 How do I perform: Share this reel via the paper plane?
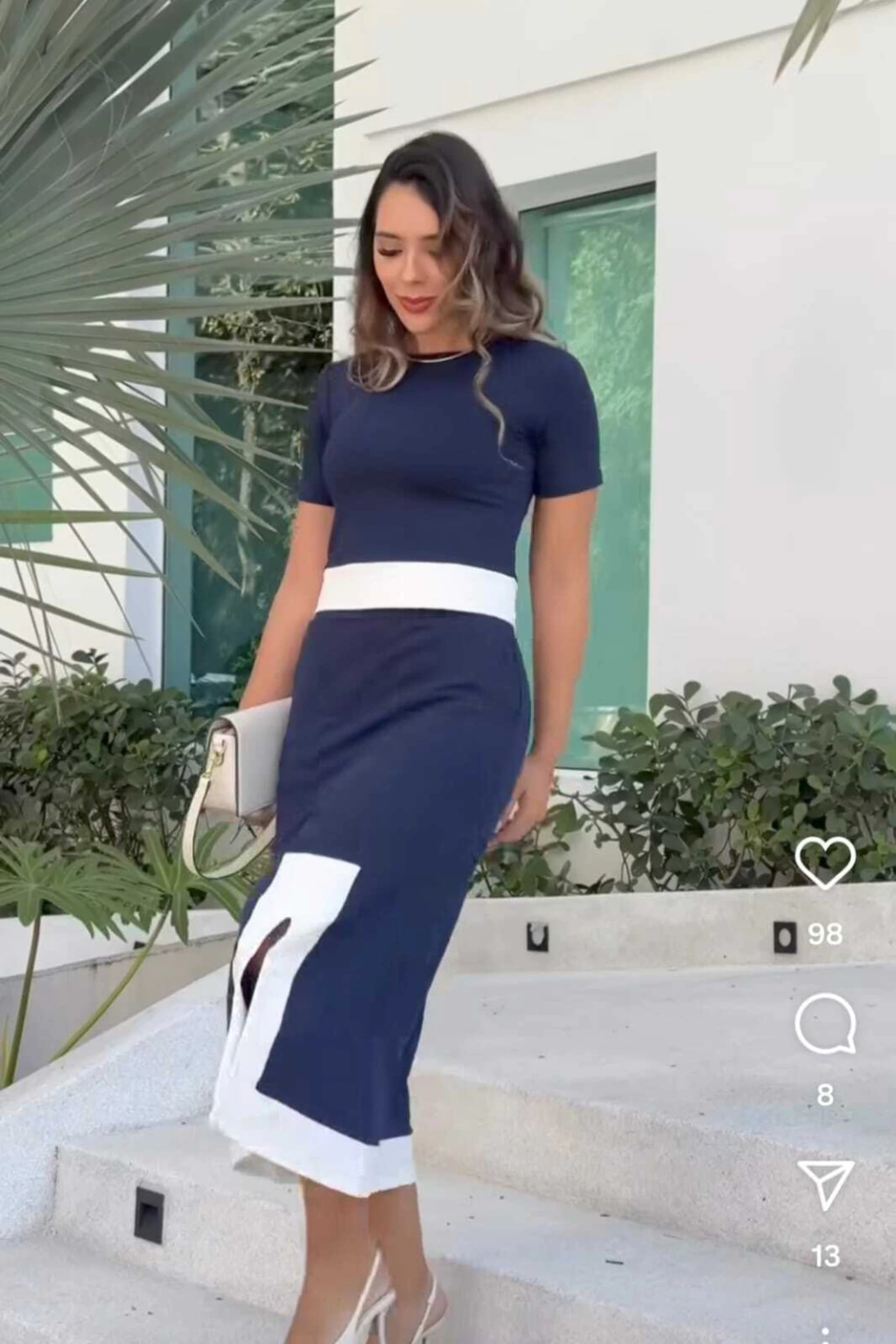coord(825,1184)
